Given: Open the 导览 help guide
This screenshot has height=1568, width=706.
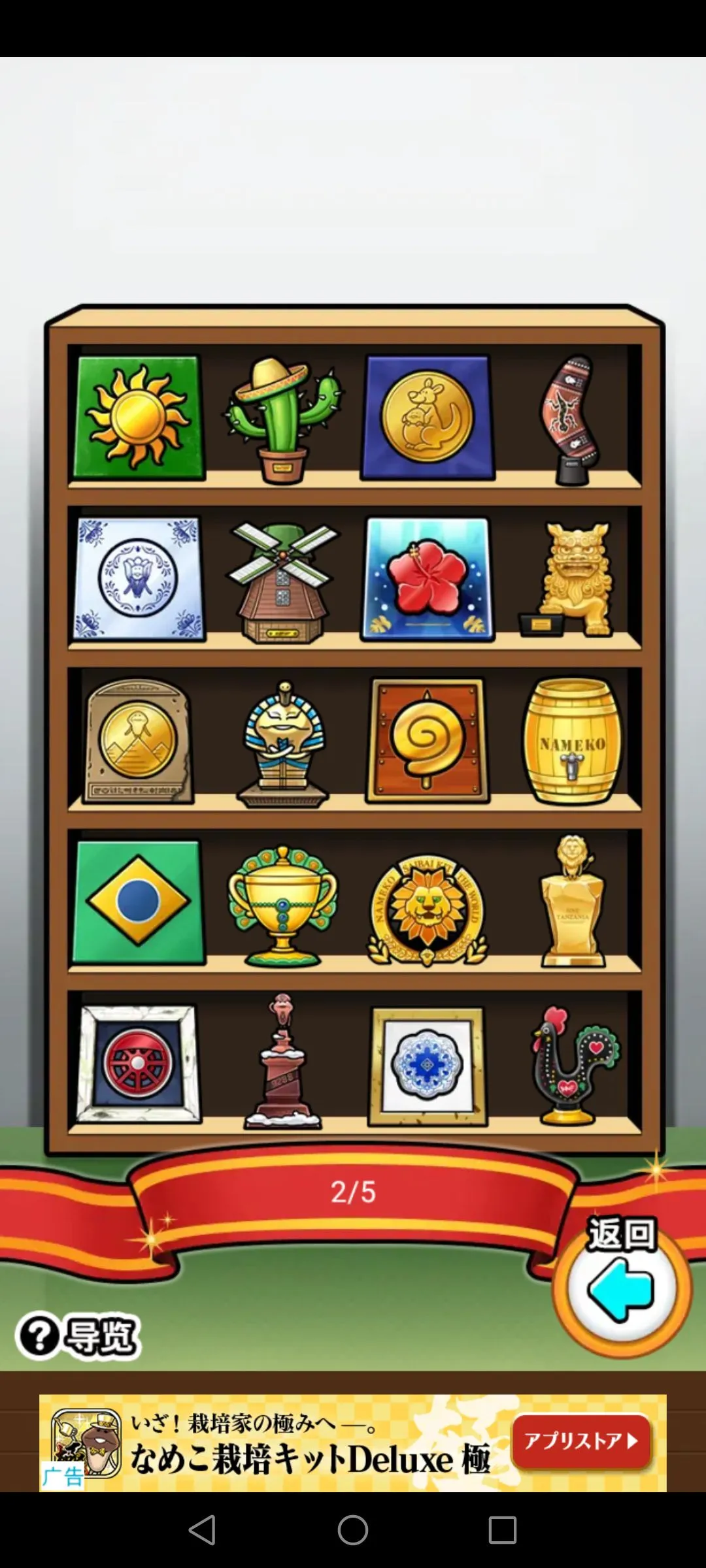Looking at the screenshot, I should pyautogui.click(x=78, y=1336).
